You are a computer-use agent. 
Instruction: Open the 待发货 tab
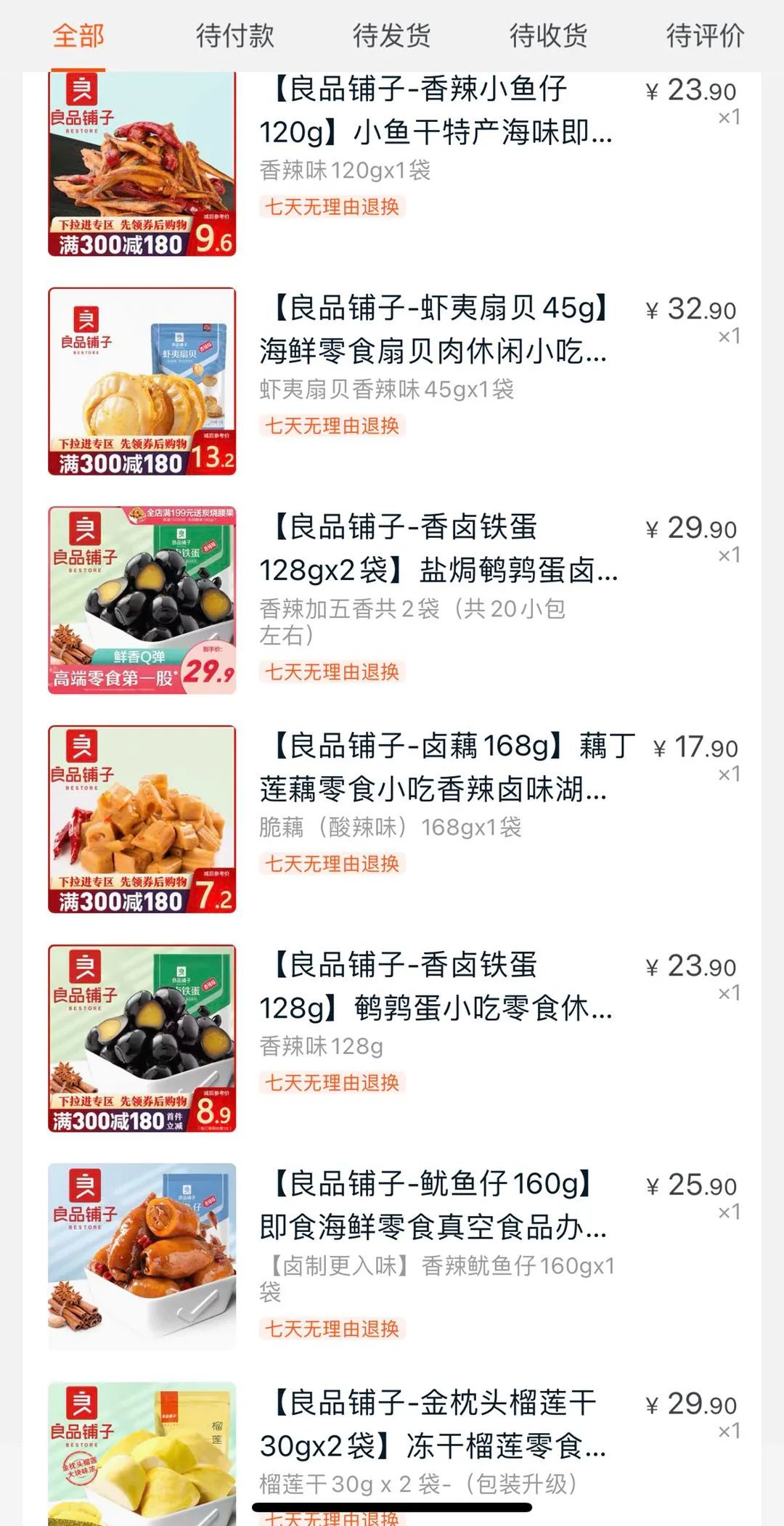click(x=392, y=36)
